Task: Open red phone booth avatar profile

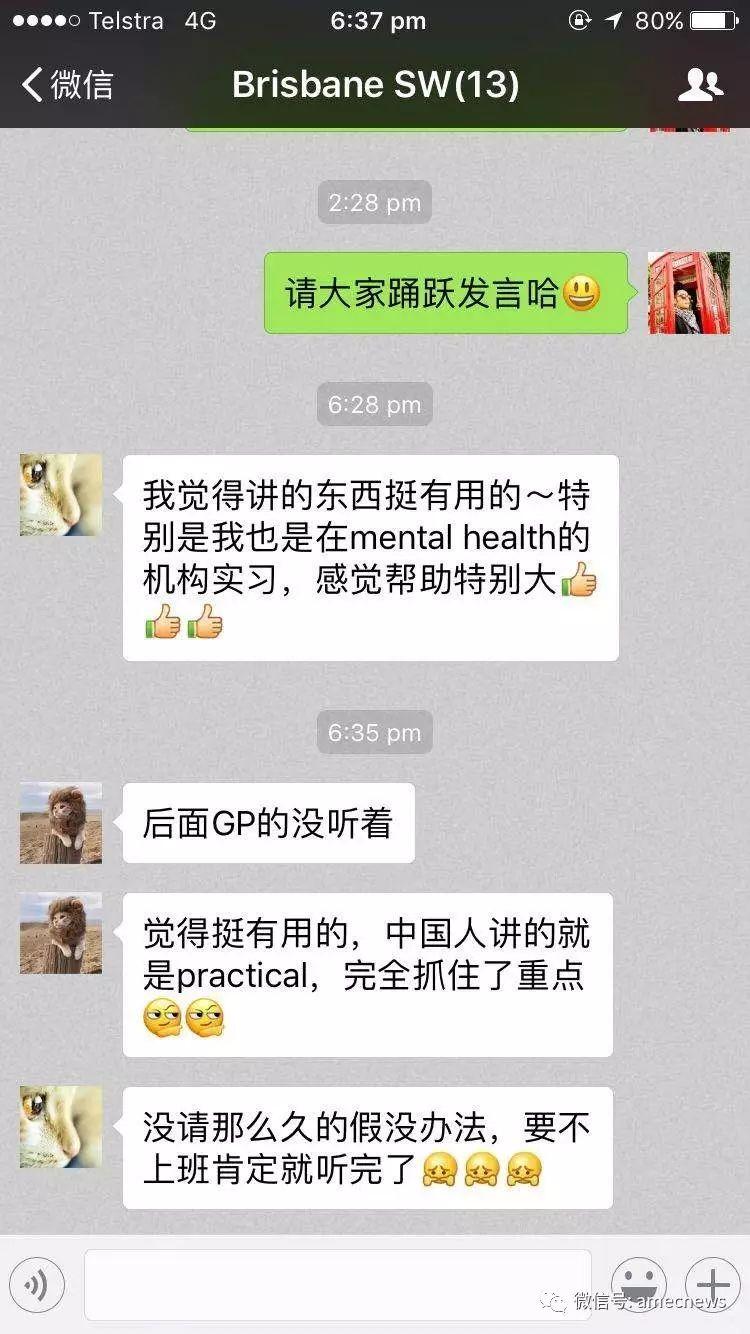Action: (688, 292)
